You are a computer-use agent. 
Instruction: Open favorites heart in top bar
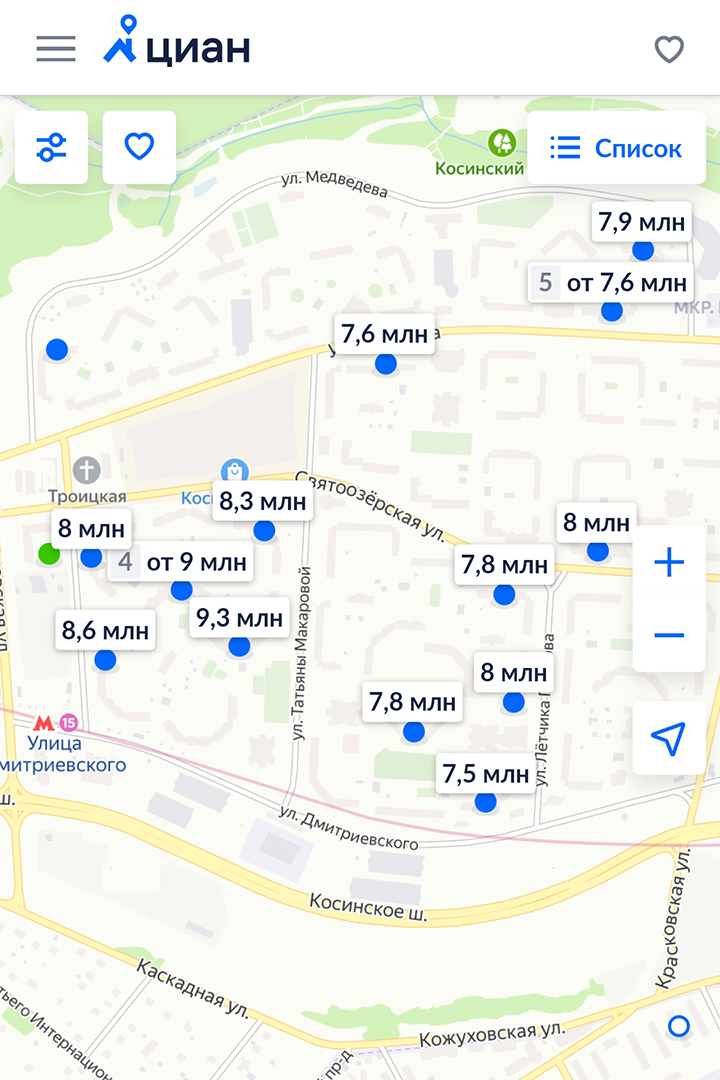[x=668, y=48]
